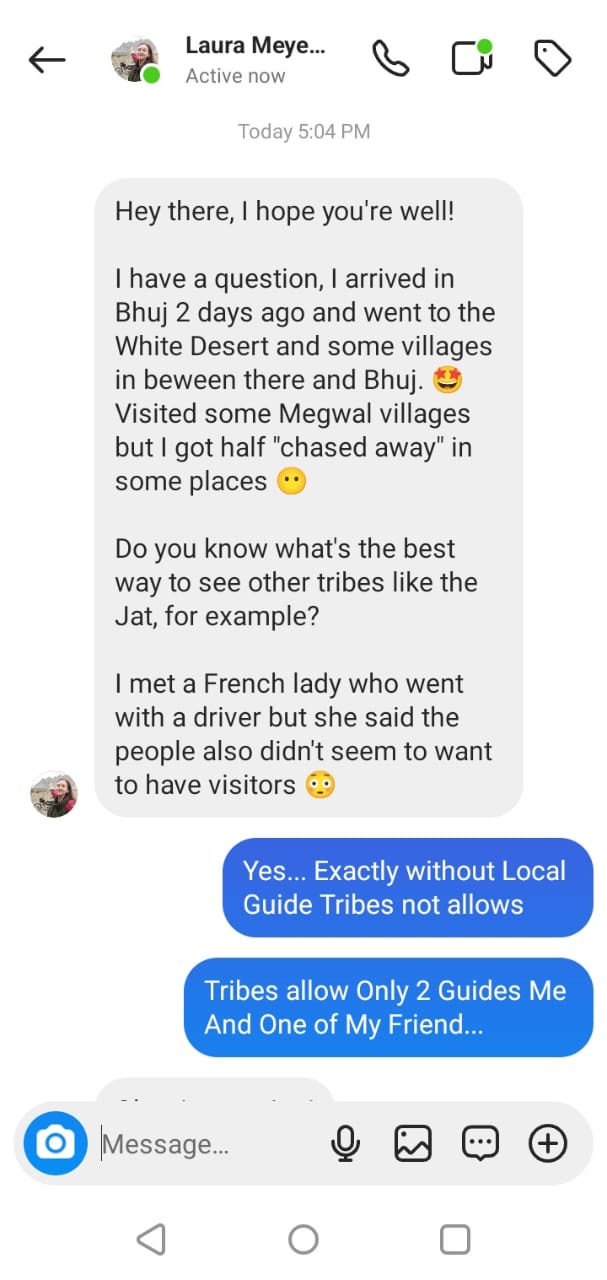This screenshot has height=1280, width=607.
Task: Record a voice message with microphone
Action: pos(346,1143)
